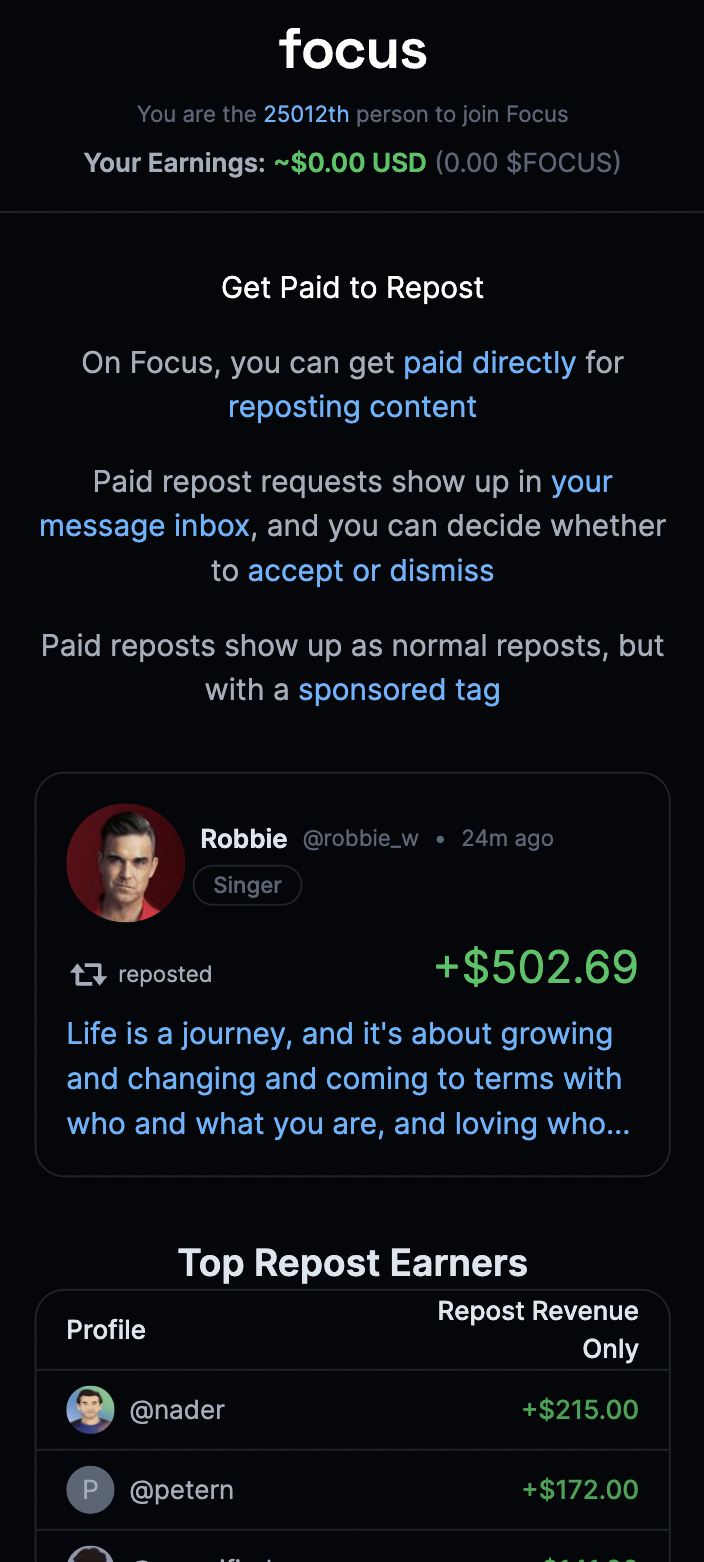Open Robbie's profile picture
The image size is (704, 1562).
click(x=126, y=862)
